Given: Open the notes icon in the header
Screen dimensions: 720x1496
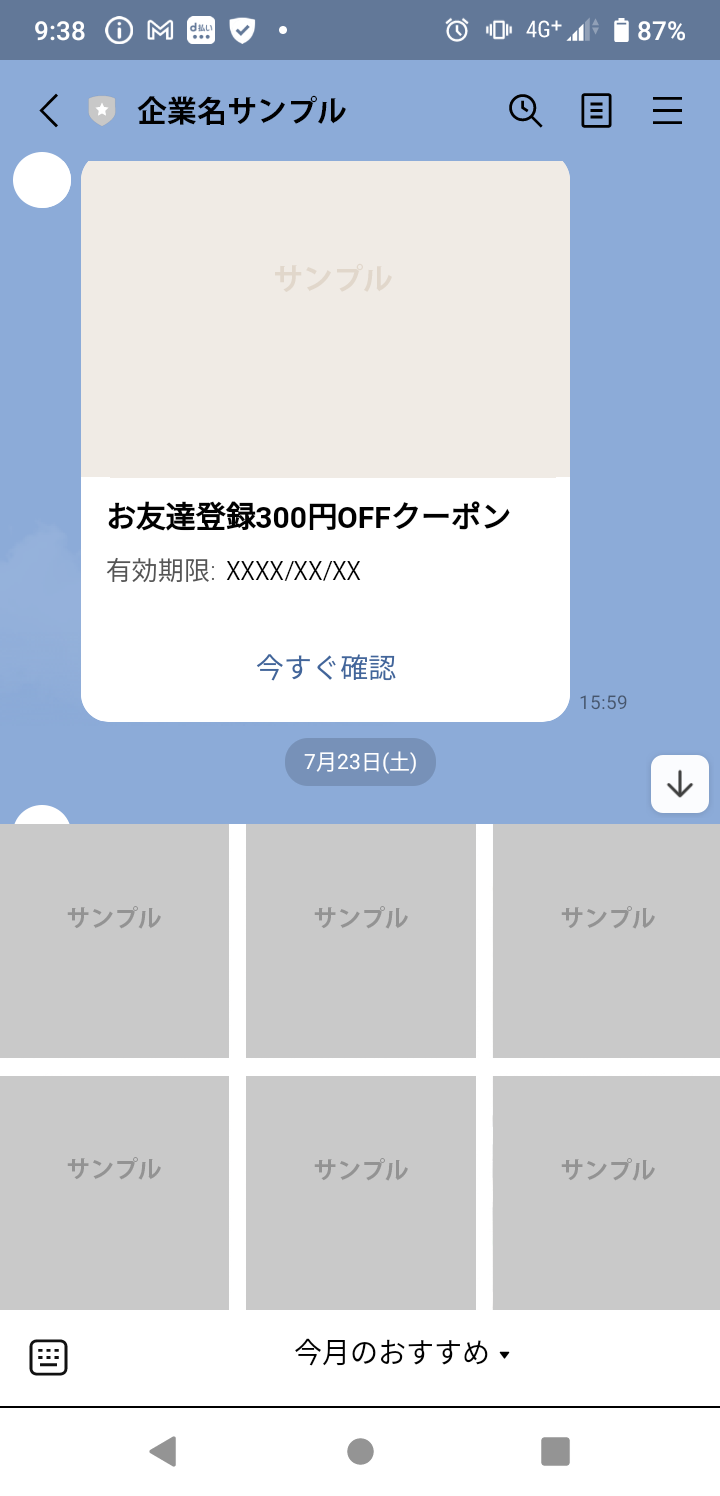Looking at the screenshot, I should tap(596, 110).
